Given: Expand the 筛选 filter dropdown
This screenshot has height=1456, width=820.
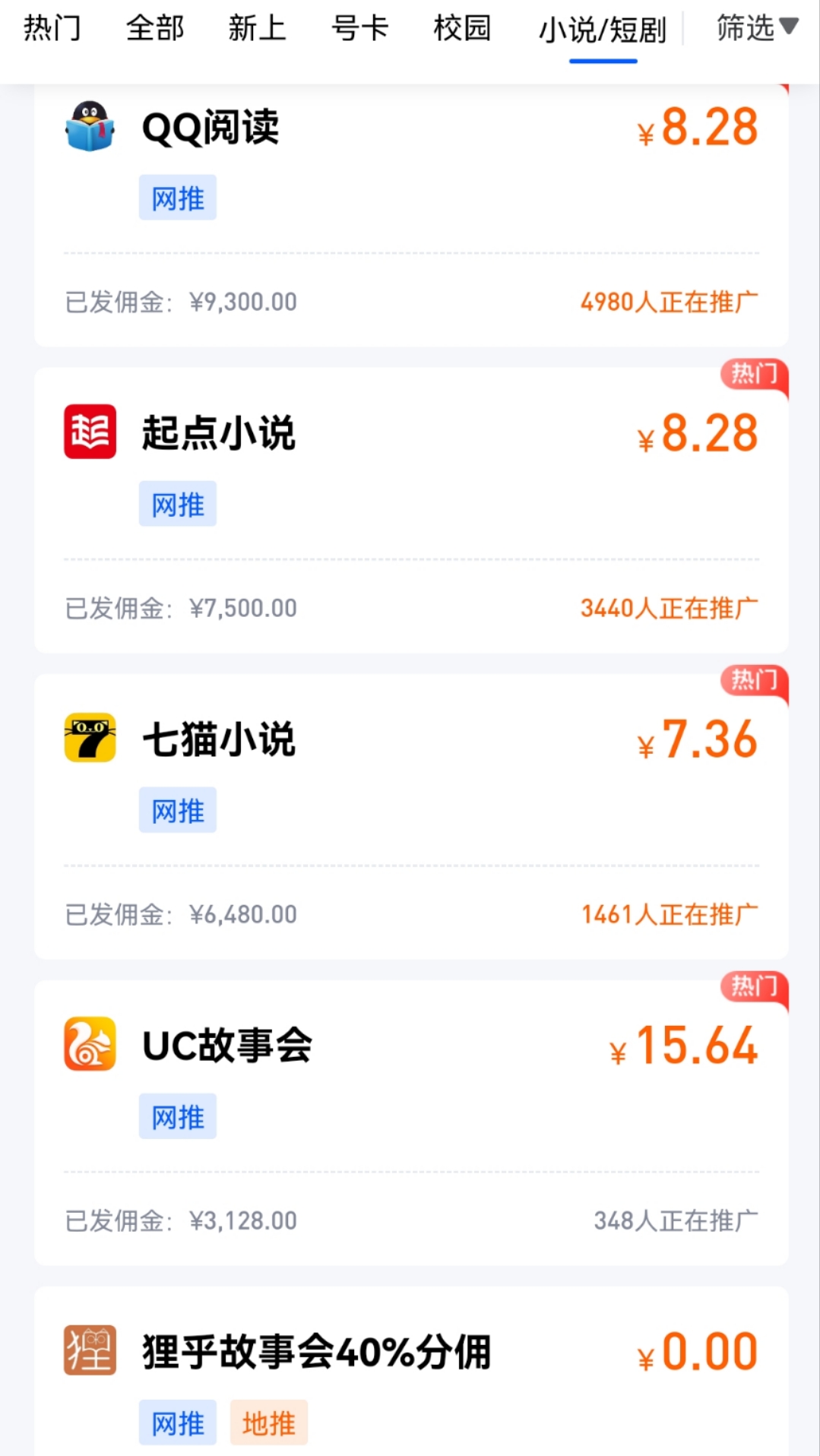Looking at the screenshot, I should coord(757,29).
